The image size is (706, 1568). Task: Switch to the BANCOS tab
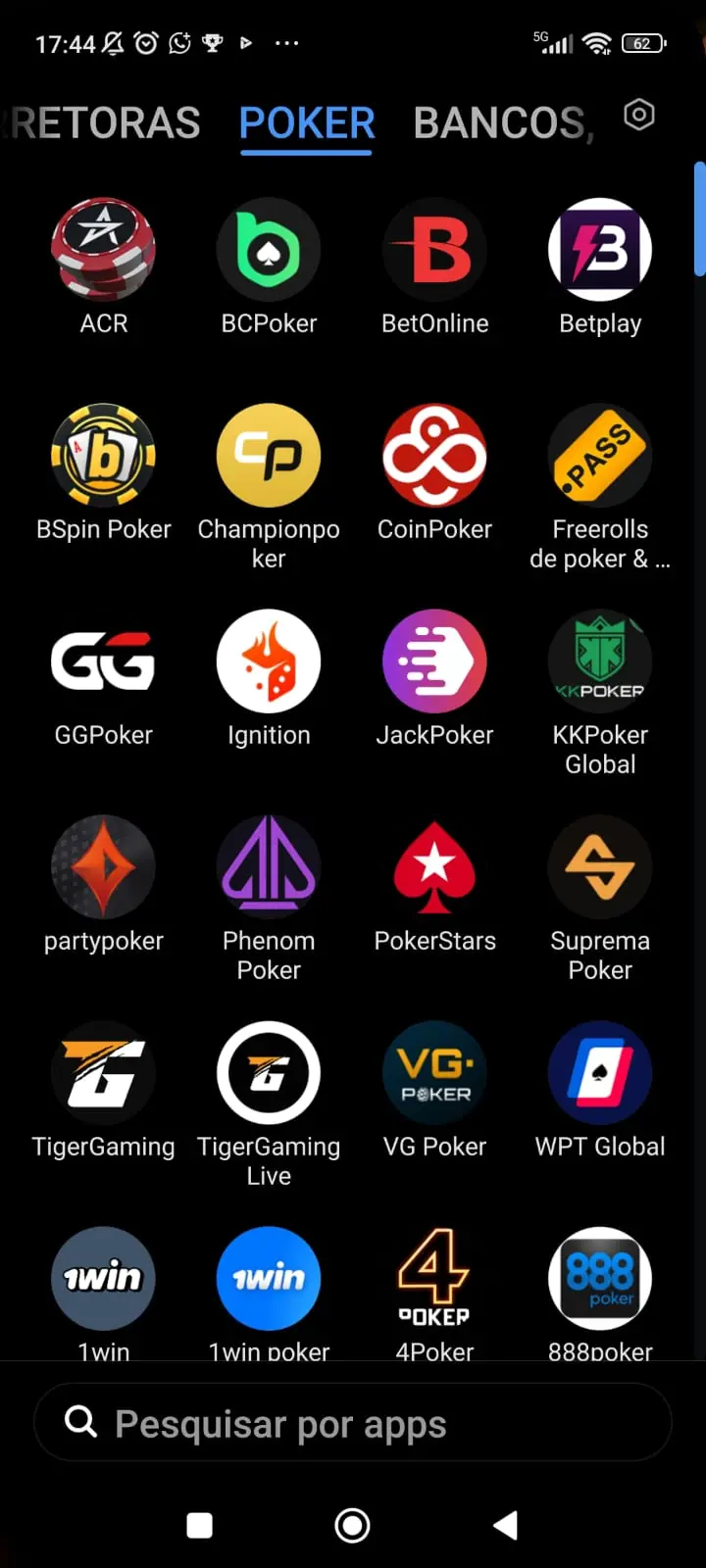click(502, 123)
